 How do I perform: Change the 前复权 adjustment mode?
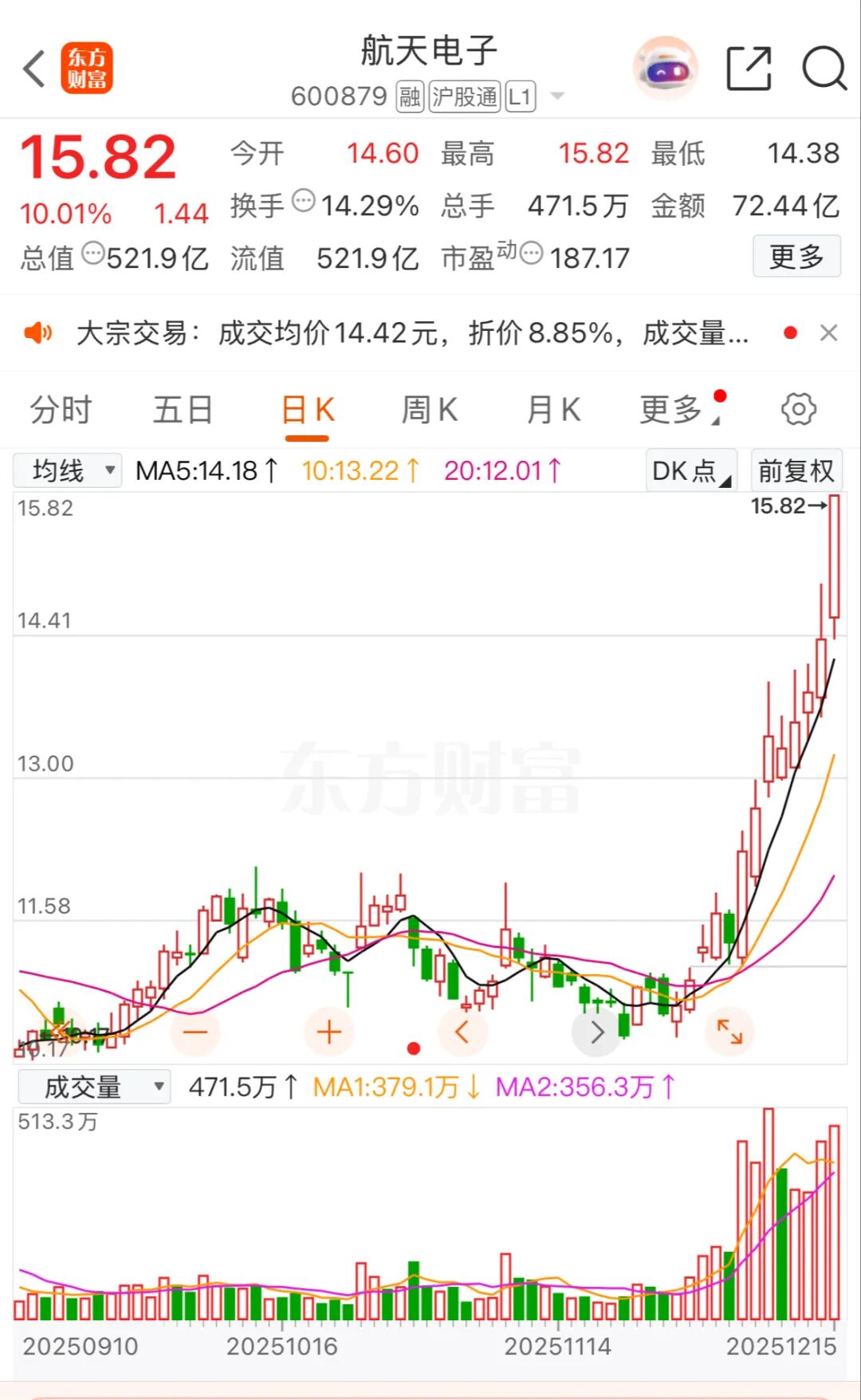(796, 470)
